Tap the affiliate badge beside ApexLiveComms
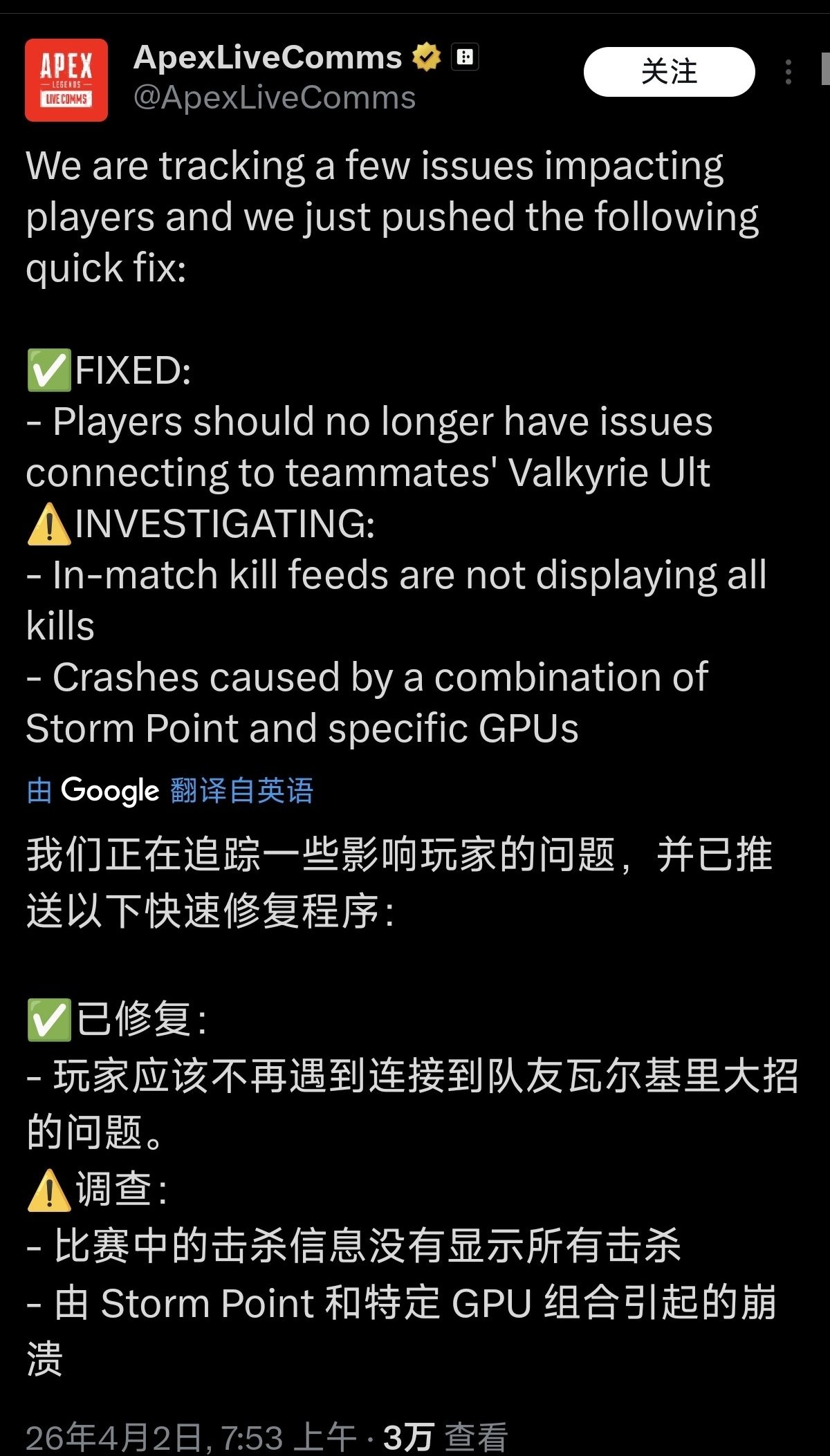The width and height of the screenshot is (830, 1456). [x=465, y=57]
